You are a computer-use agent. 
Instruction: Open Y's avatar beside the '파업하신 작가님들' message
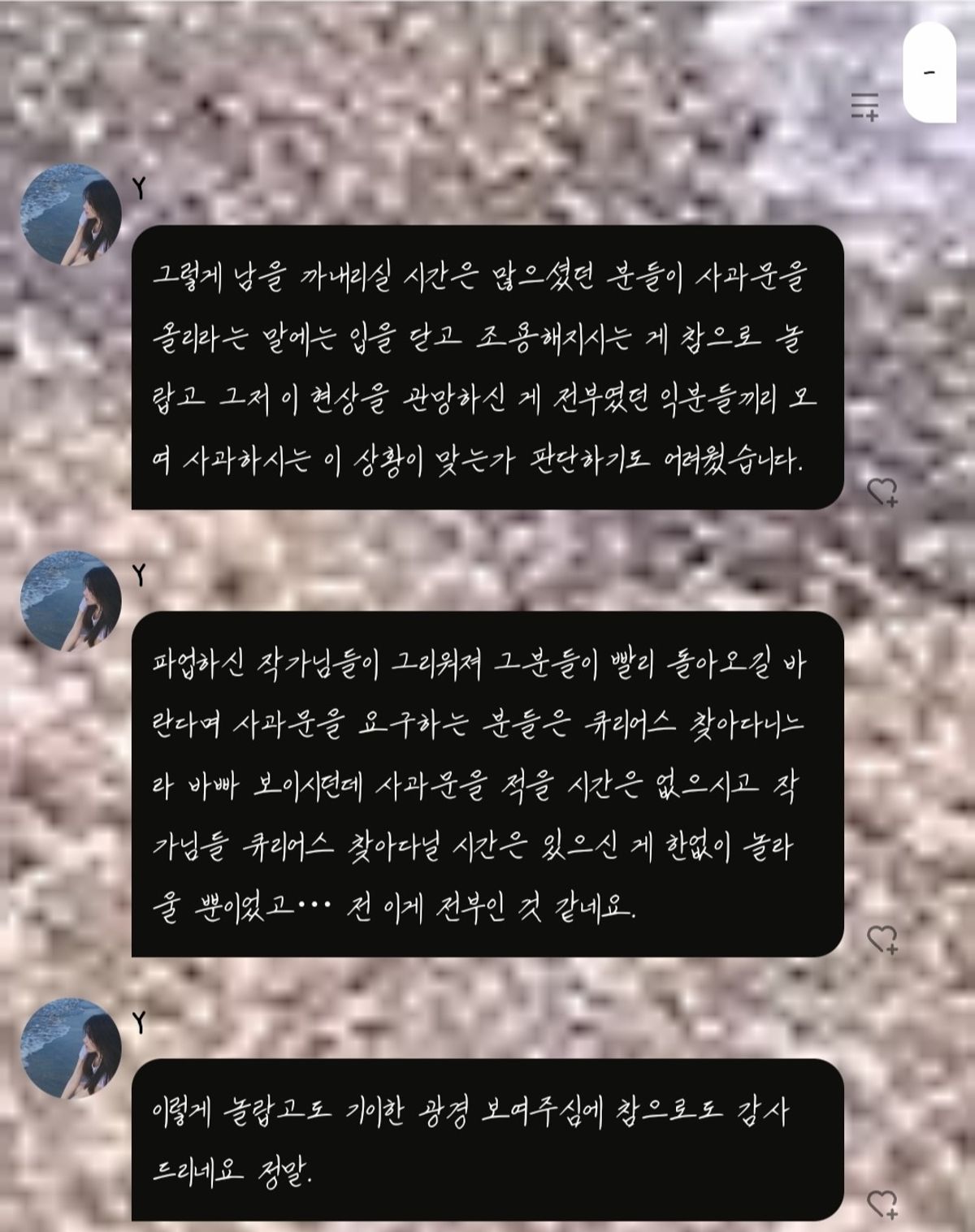71,602
